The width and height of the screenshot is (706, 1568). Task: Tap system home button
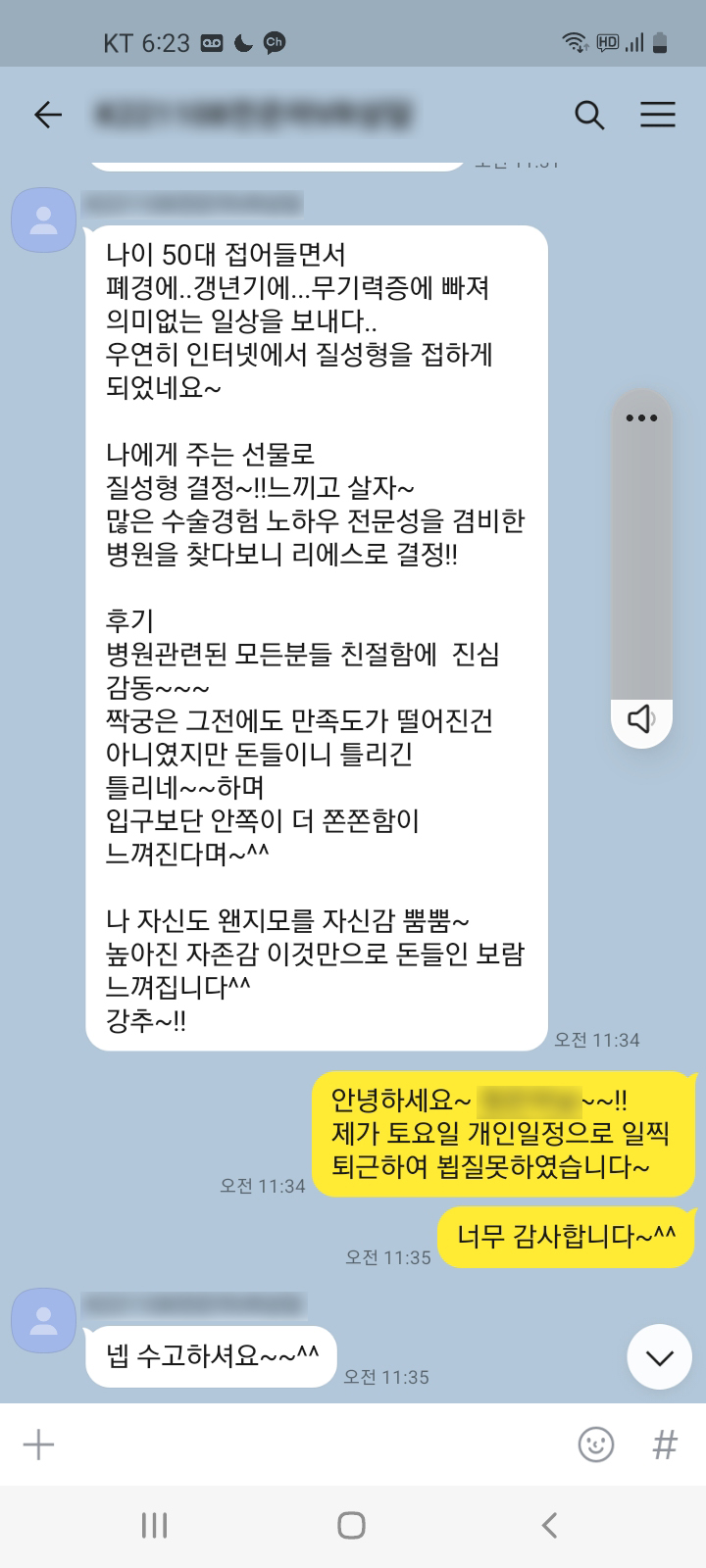coord(351,1525)
